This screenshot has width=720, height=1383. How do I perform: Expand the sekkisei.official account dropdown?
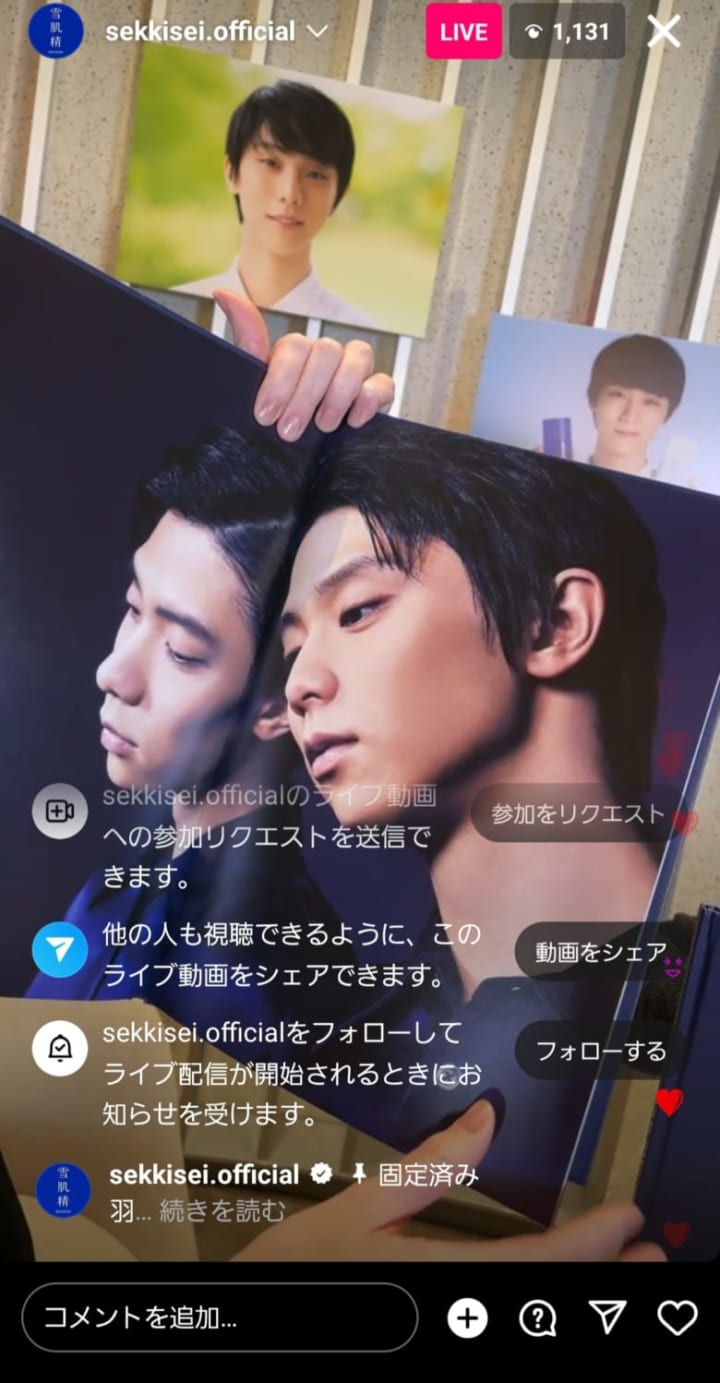(x=318, y=32)
